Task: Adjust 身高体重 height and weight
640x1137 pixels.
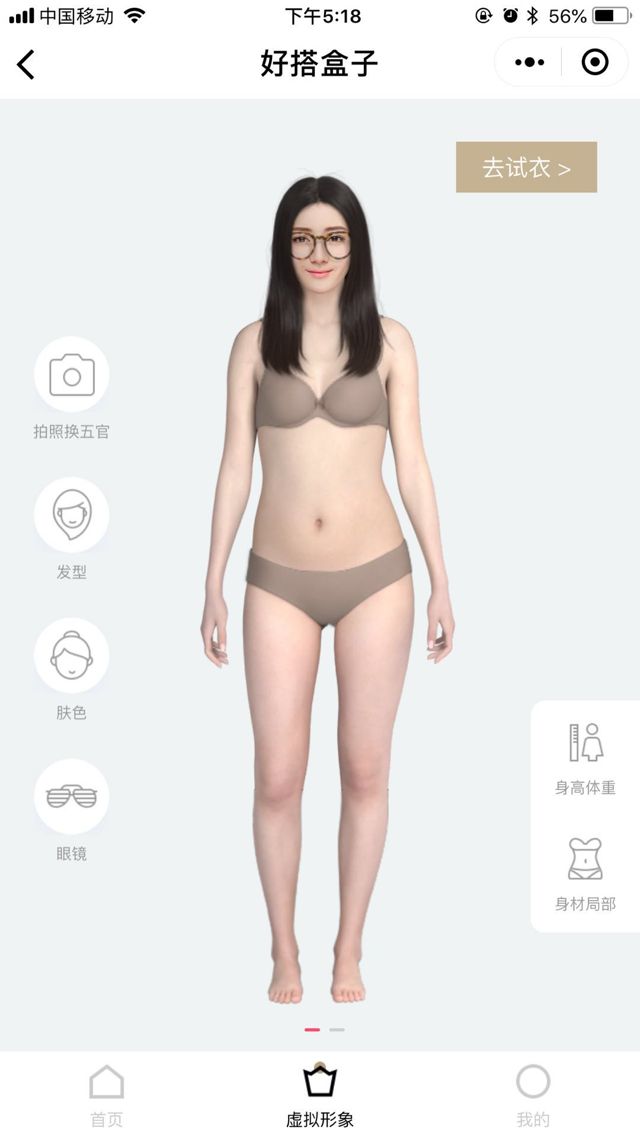Action: [585, 757]
